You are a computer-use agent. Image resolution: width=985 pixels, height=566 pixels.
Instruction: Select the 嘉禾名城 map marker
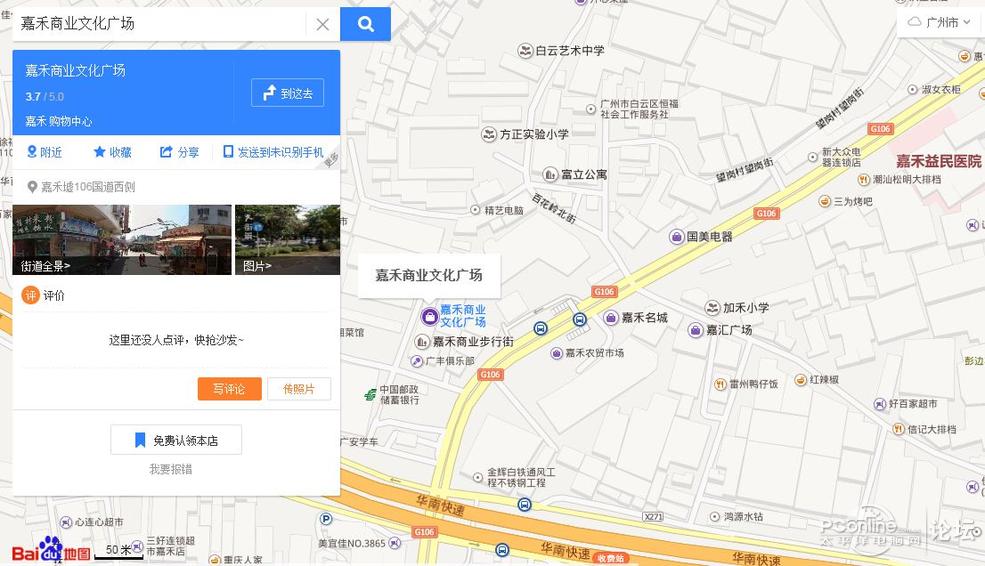coord(611,318)
